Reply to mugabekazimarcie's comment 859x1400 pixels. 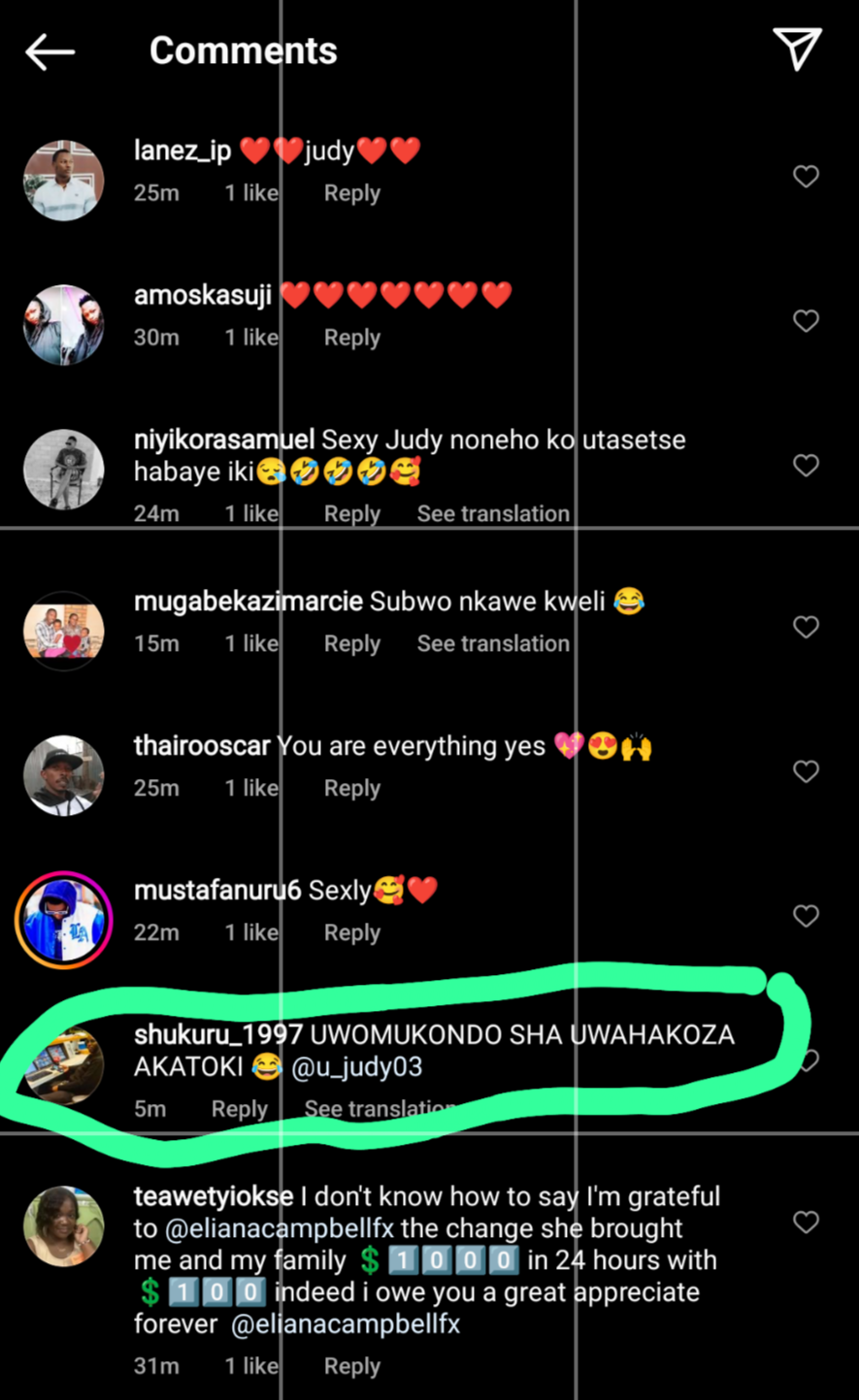pos(351,643)
